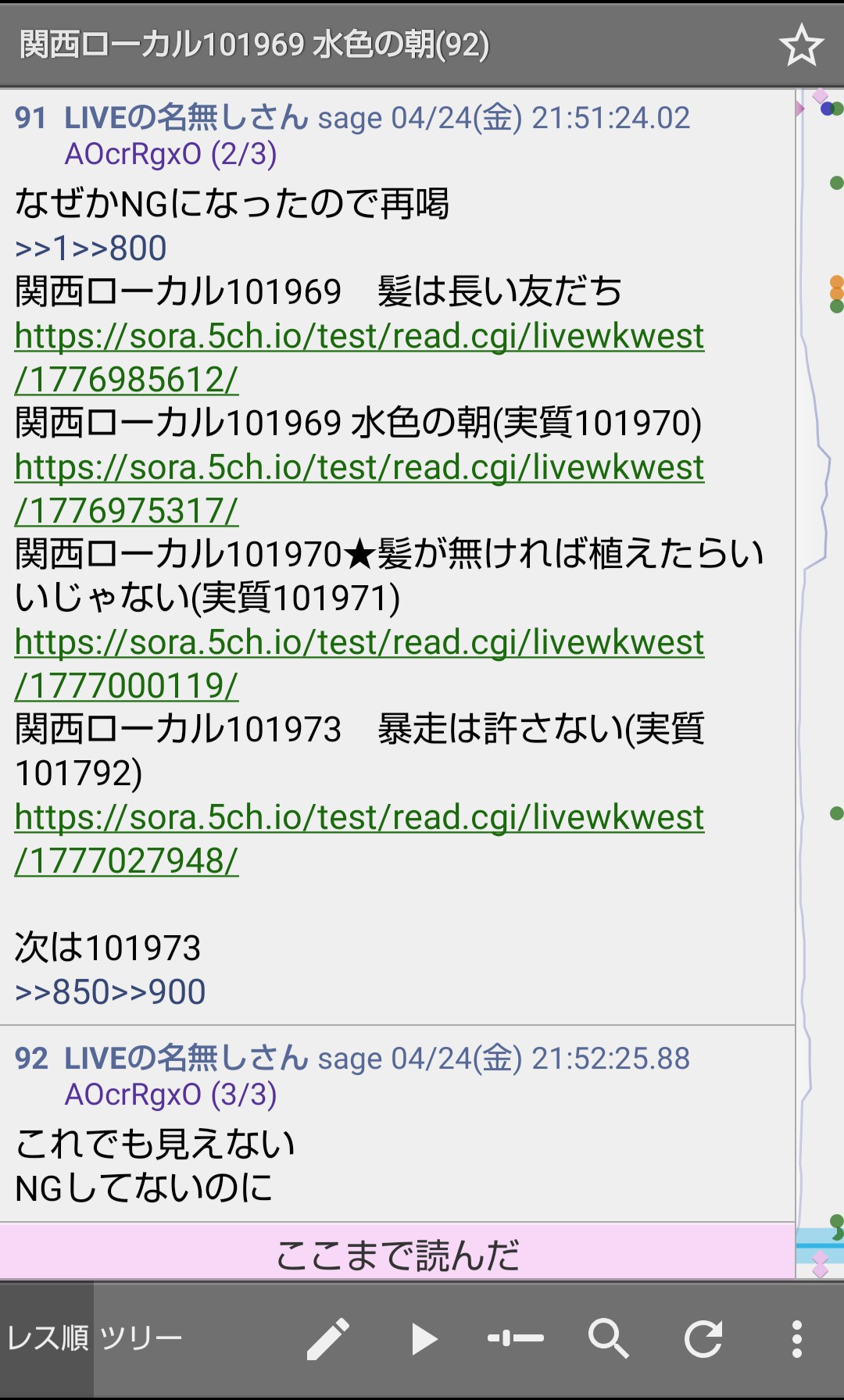Screen dimensions: 844x1400
Task: Tap the ここまで読んだ marker bar
Action: point(397,1255)
